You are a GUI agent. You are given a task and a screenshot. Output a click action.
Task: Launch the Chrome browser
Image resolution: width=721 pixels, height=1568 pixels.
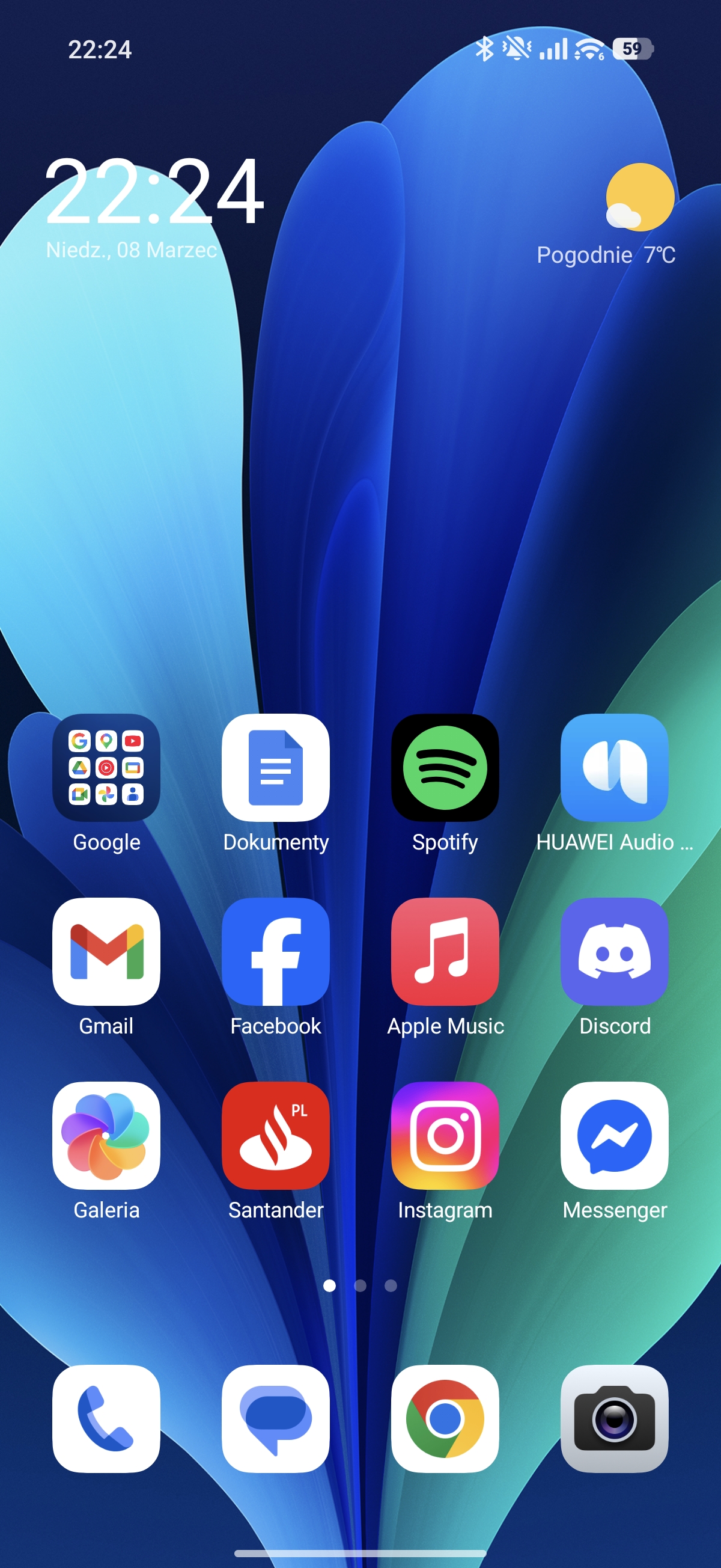click(x=445, y=1419)
